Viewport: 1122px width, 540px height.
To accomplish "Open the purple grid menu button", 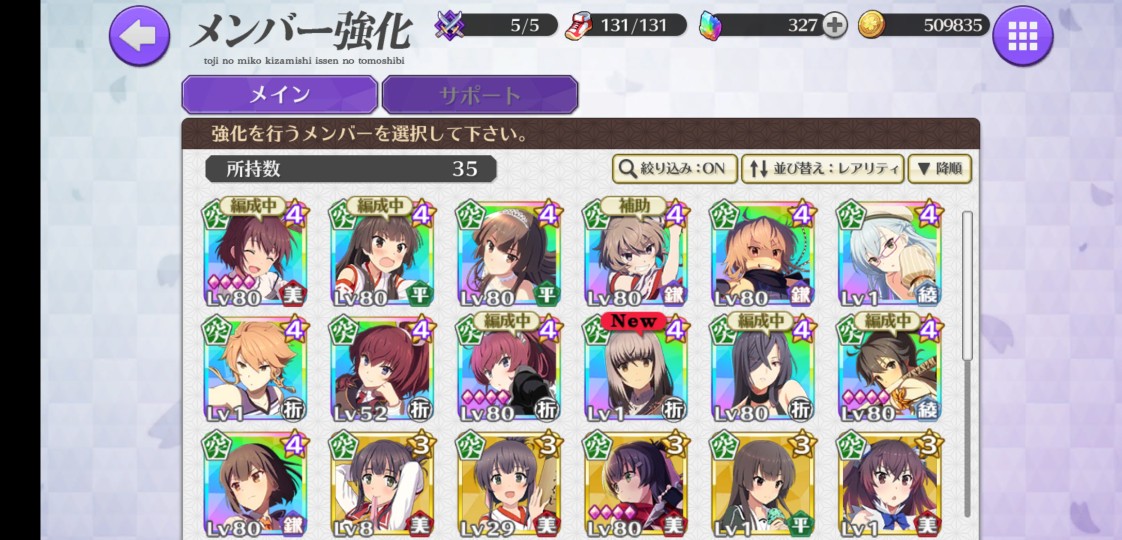I will coord(1022,36).
